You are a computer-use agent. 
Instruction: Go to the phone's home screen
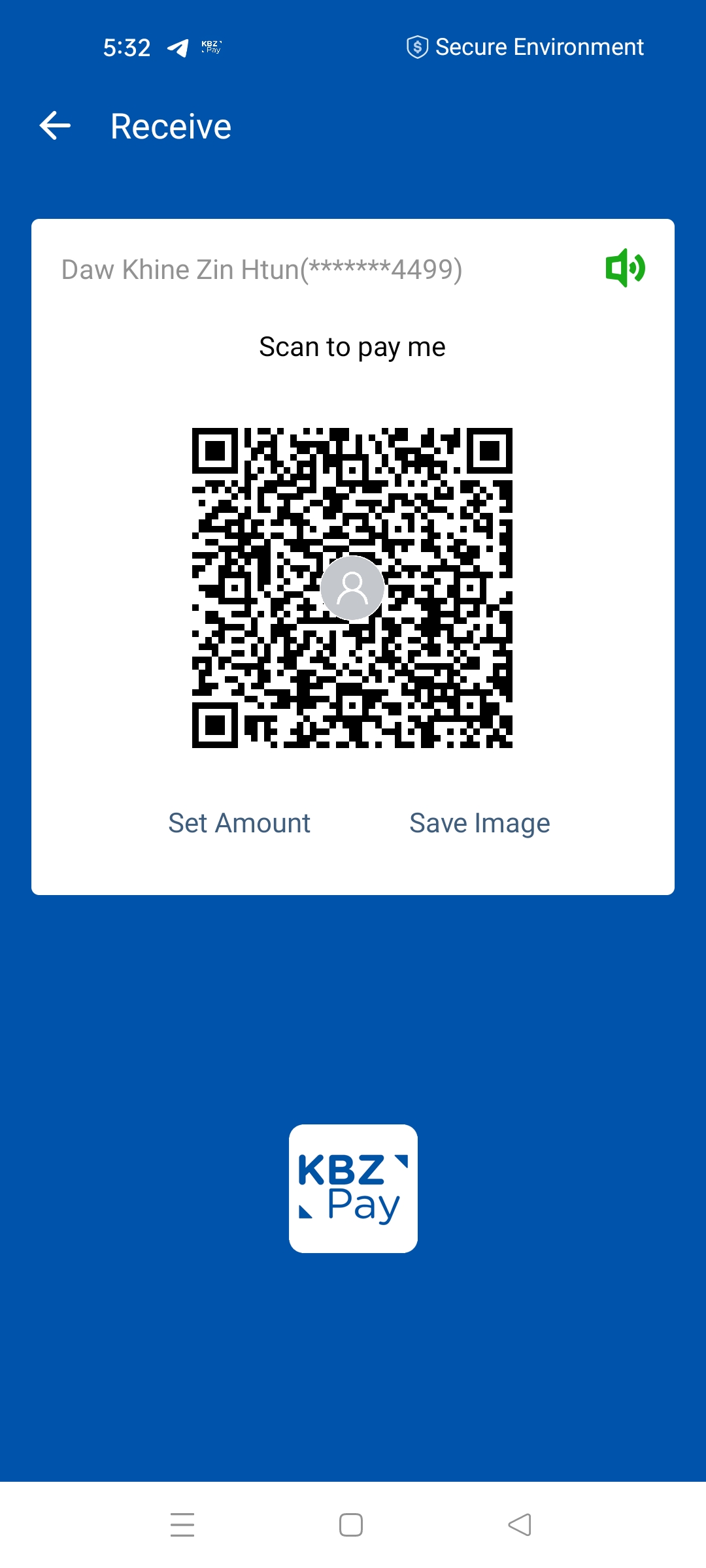pos(351,1525)
